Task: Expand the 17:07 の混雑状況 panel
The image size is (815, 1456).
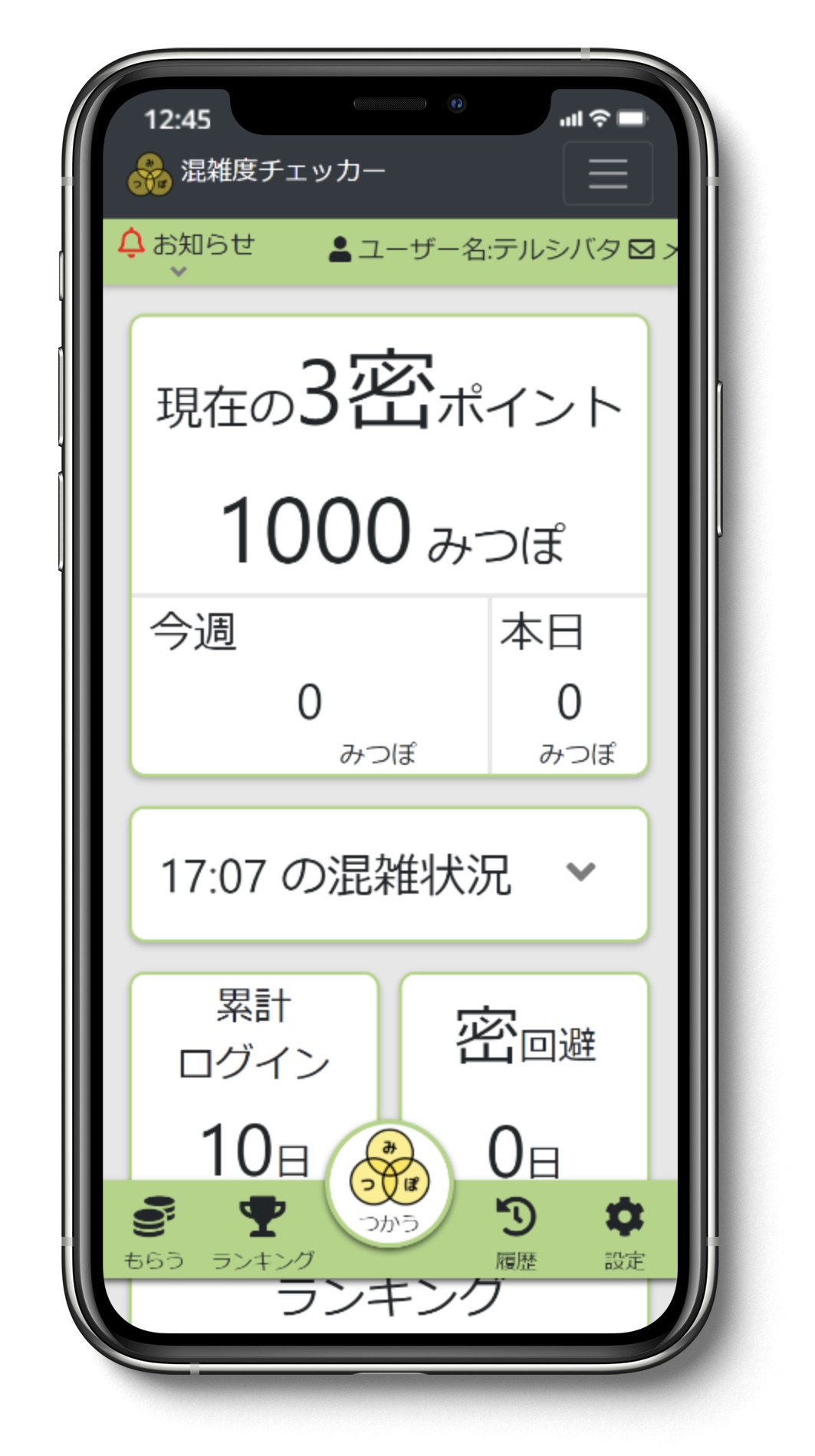Action: 580,871
